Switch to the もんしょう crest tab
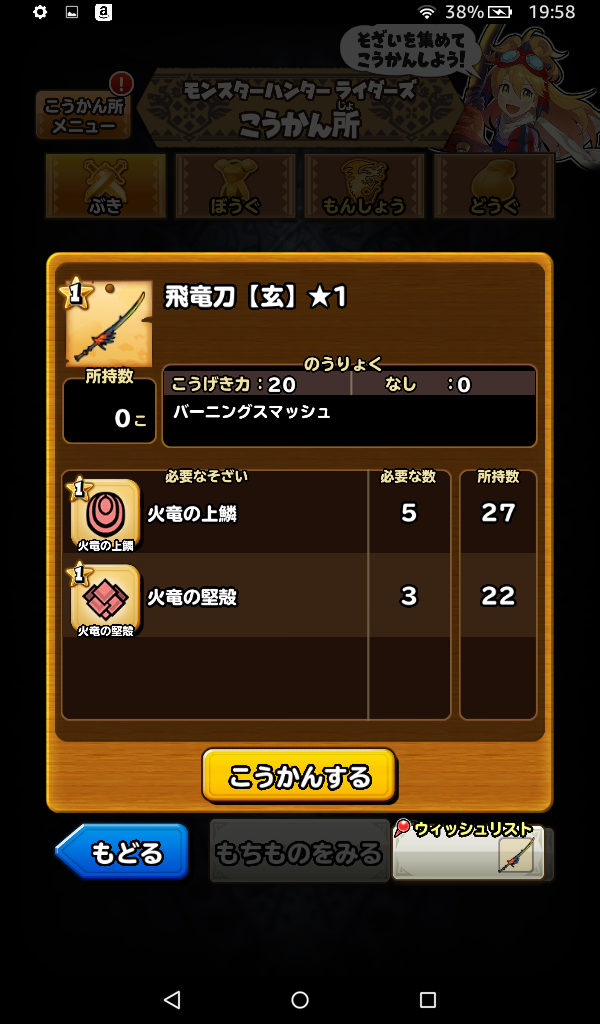This screenshot has width=600, height=1024. click(x=364, y=186)
